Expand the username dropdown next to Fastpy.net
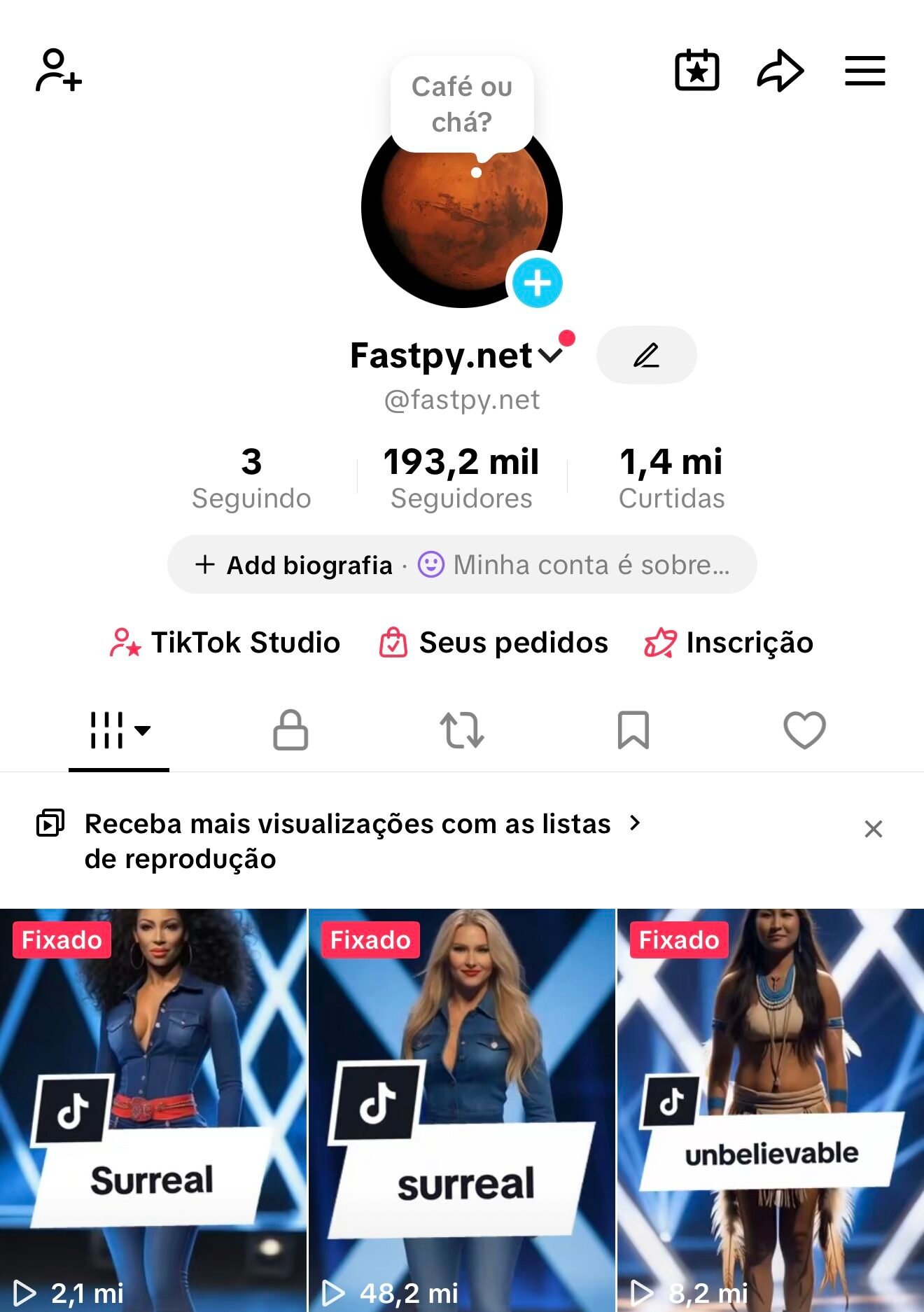924x1312 pixels. pyautogui.click(x=552, y=356)
